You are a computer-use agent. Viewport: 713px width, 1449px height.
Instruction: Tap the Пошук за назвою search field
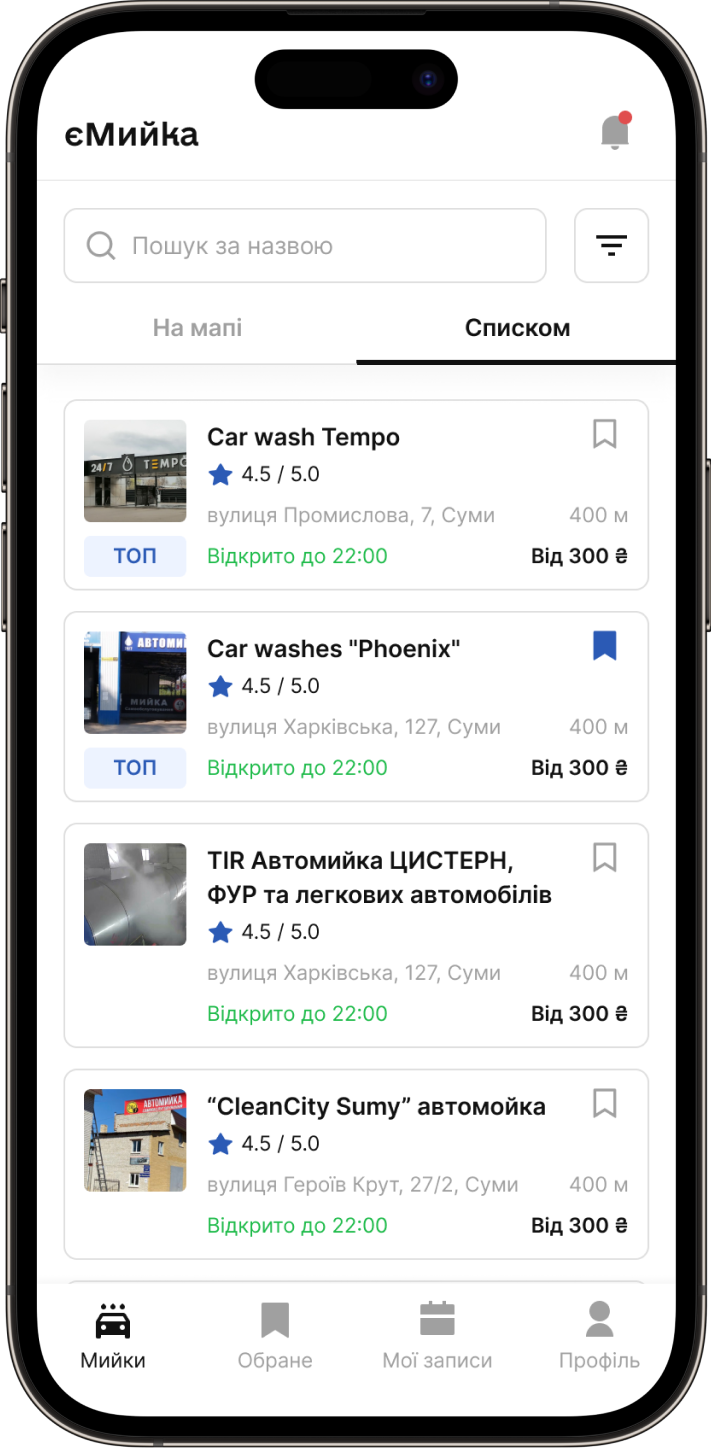click(305, 246)
